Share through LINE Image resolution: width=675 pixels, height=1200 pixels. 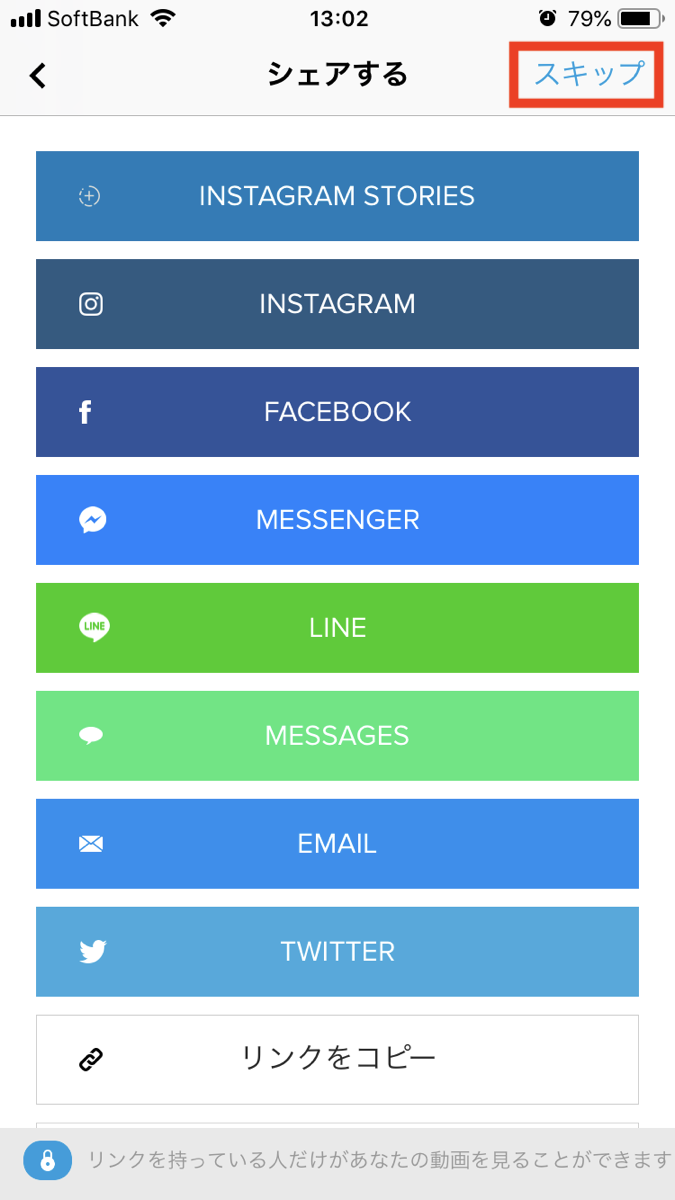pos(337,628)
